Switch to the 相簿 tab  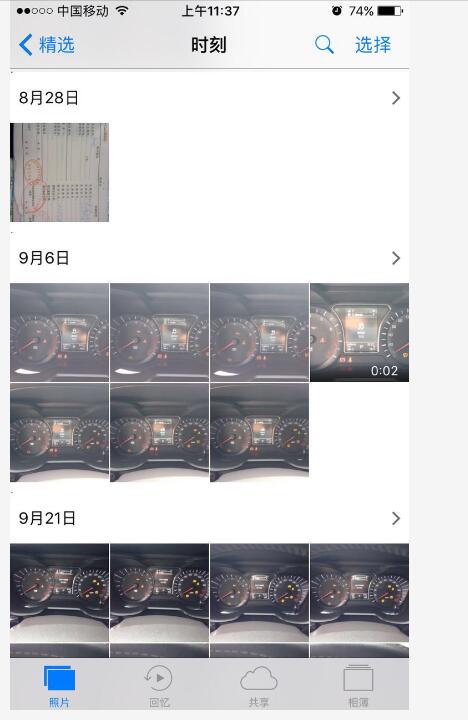(358, 686)
